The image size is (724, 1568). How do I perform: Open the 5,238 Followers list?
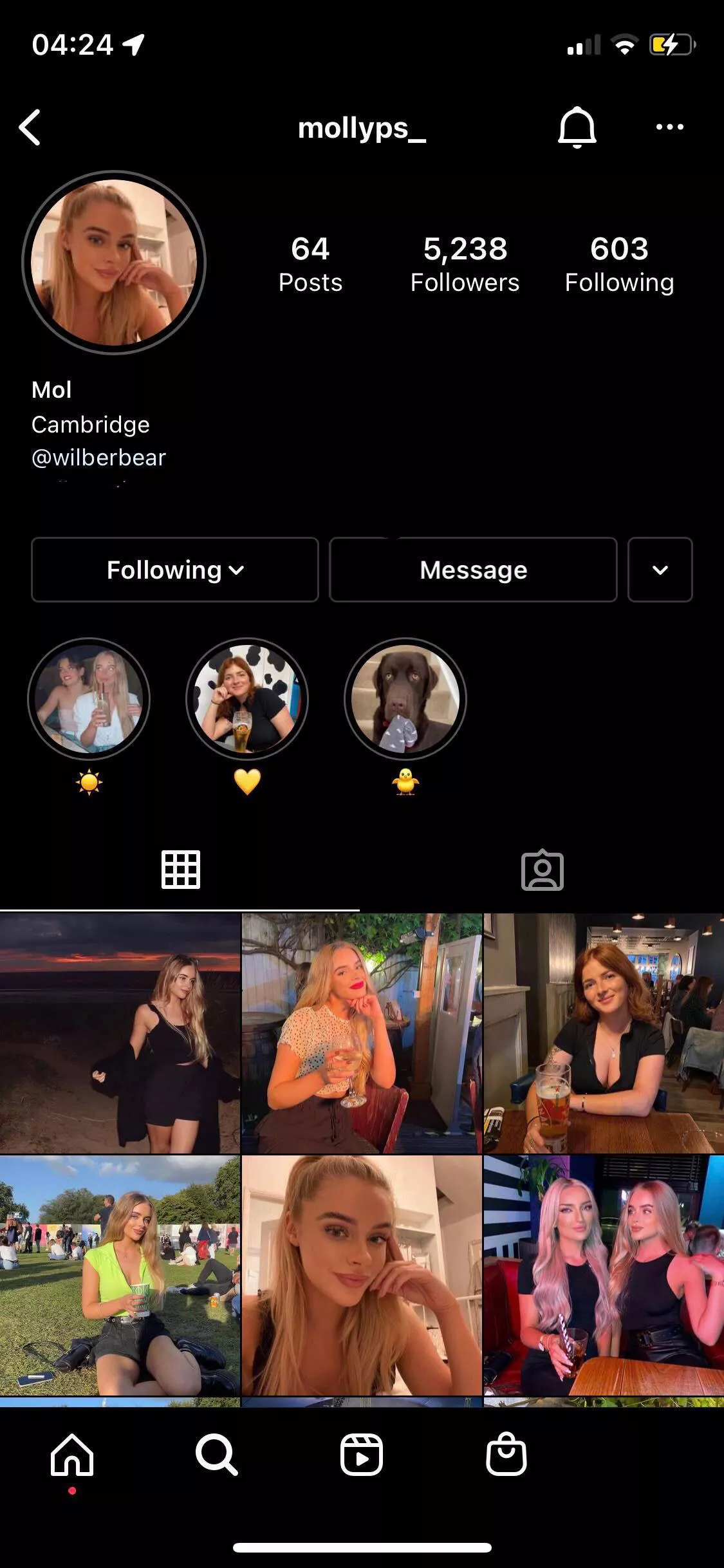(x=465, y=265)
